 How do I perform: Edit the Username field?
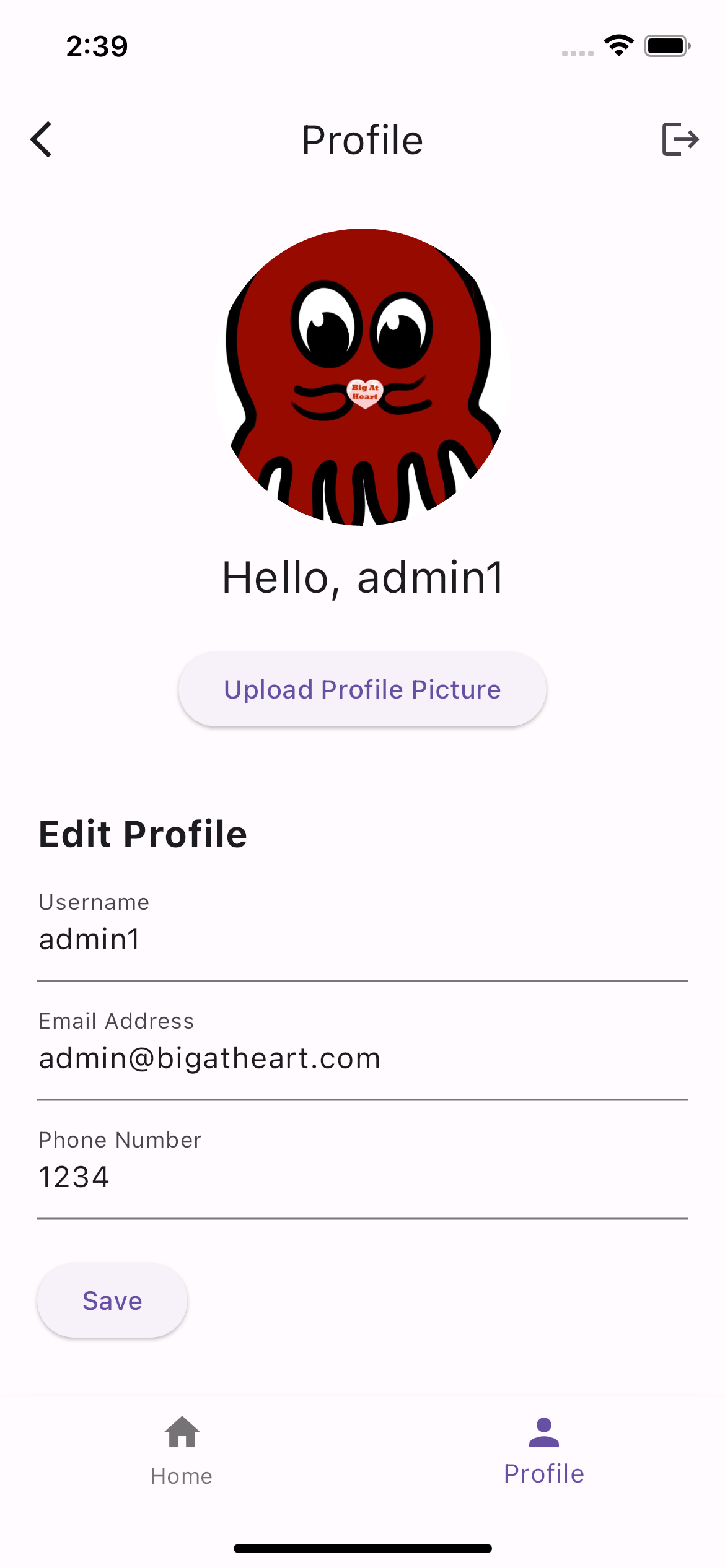362,939
